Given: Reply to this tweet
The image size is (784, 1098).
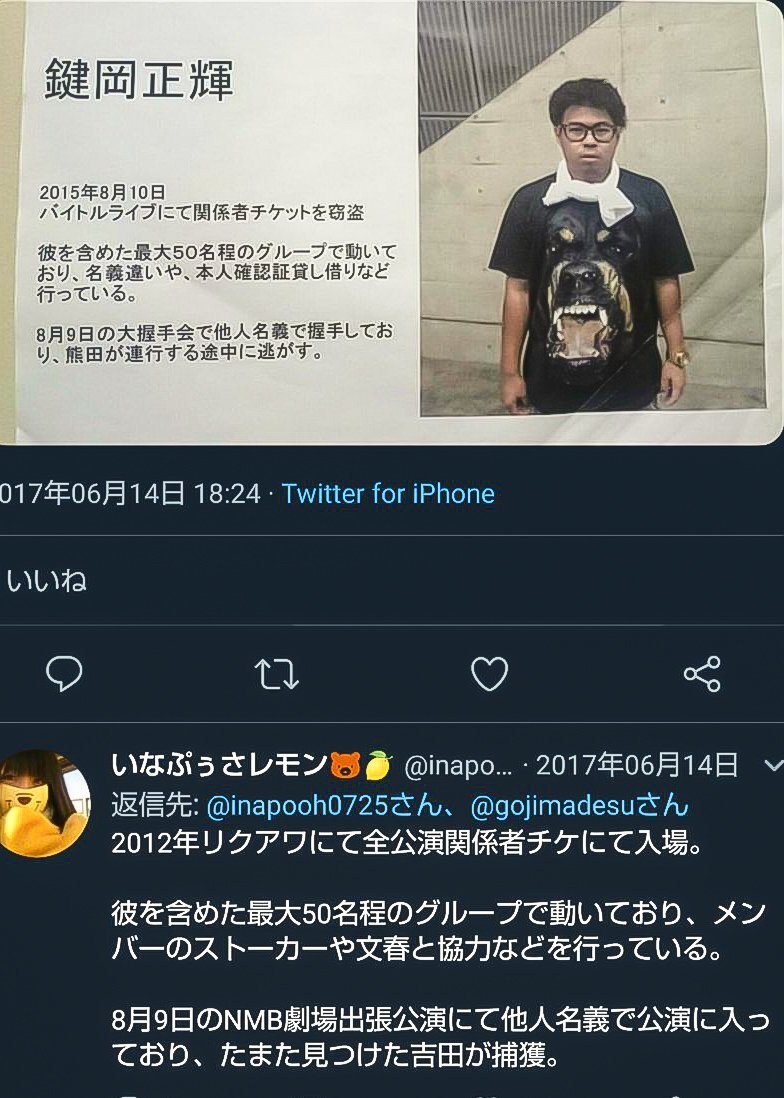Looking at the screenshot, I should click(x=64, y=675).
